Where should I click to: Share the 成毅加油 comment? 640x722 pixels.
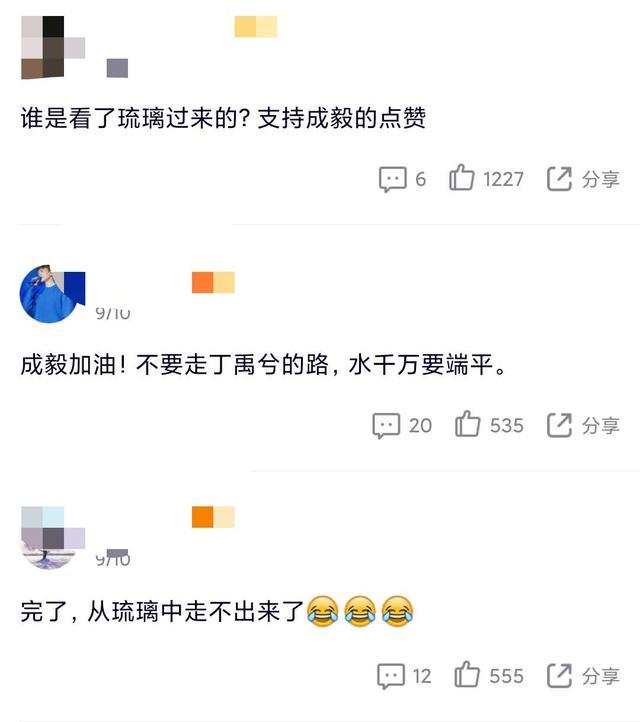[x=583, y=425]
